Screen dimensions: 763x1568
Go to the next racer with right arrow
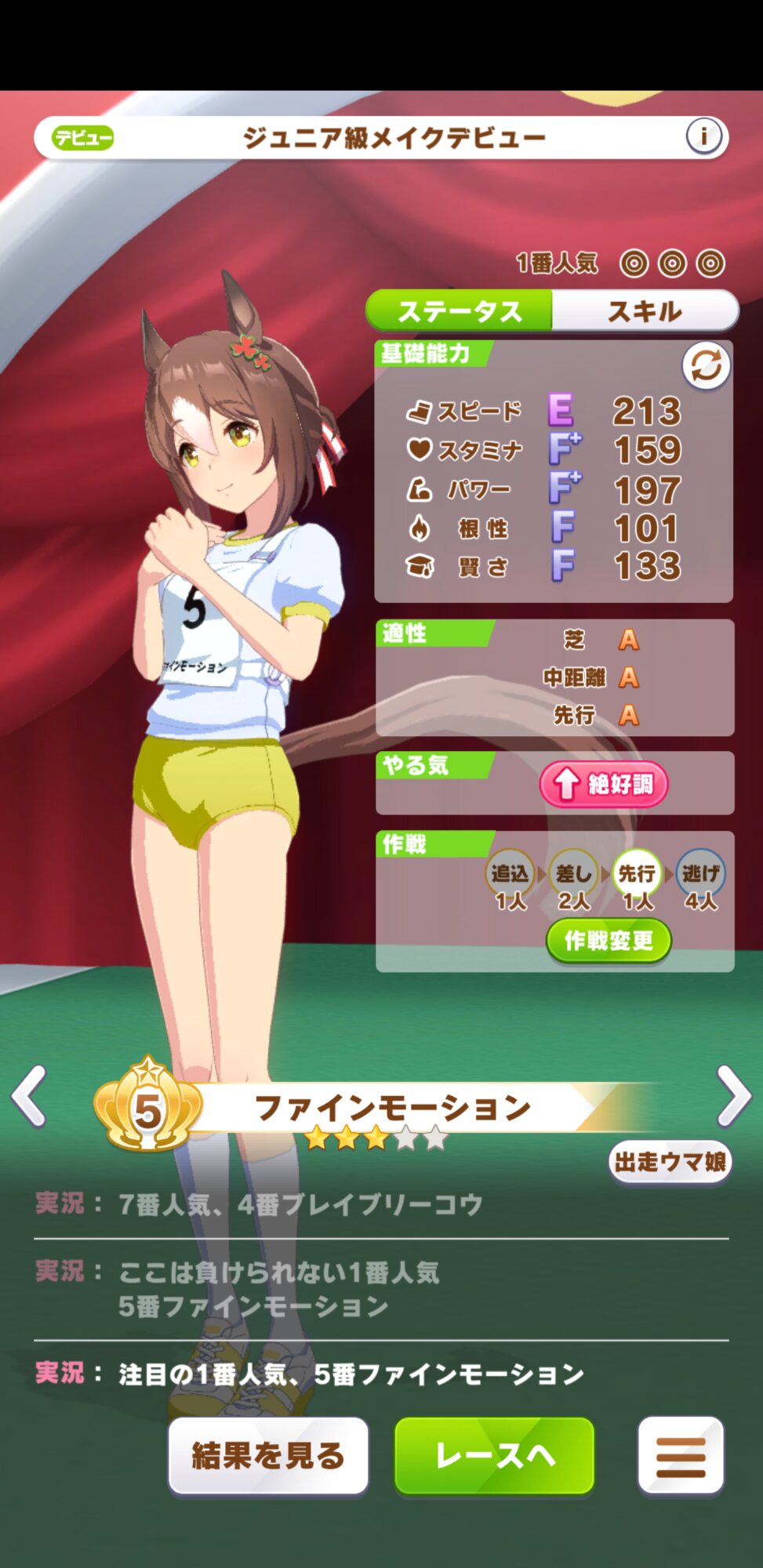(x=735, y=1096)
